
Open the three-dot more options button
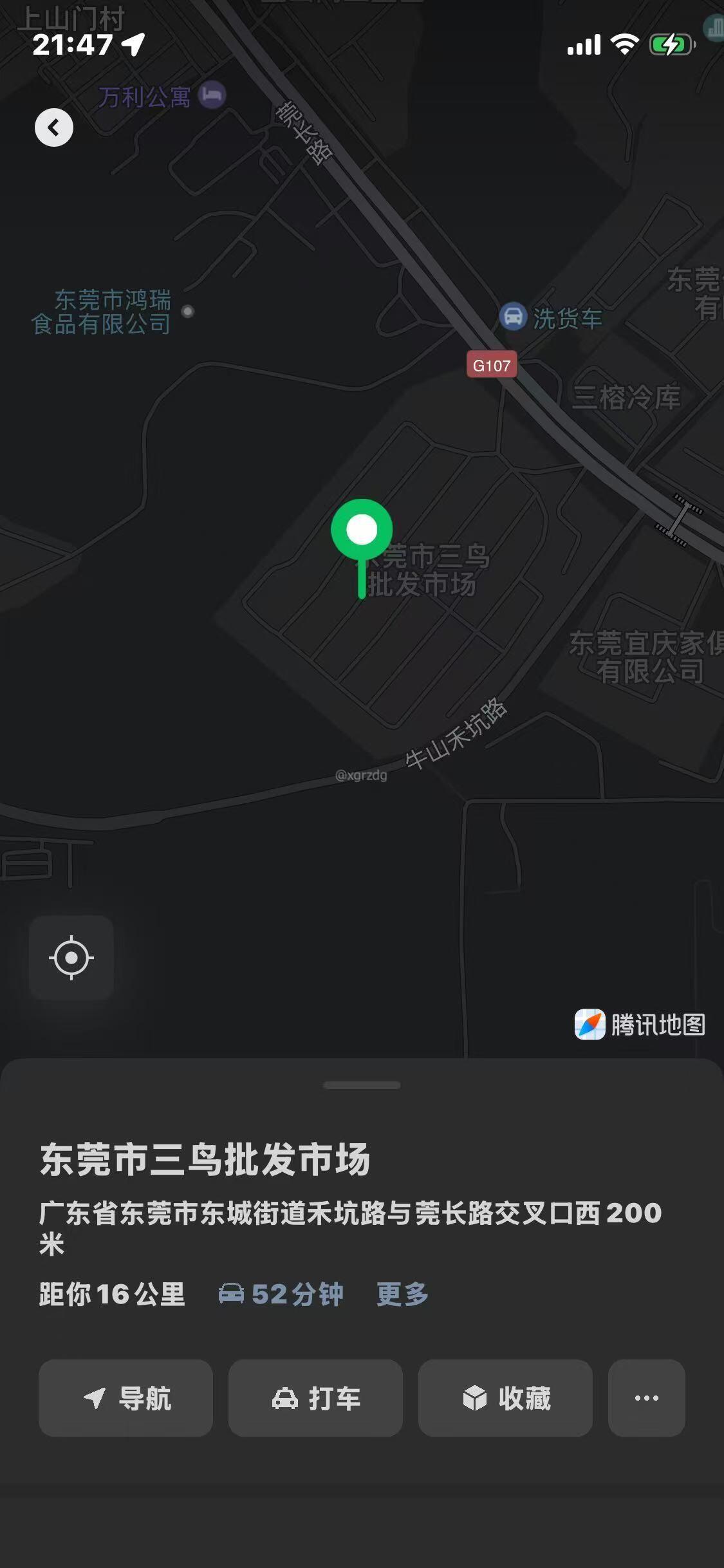pos(646,1398)
